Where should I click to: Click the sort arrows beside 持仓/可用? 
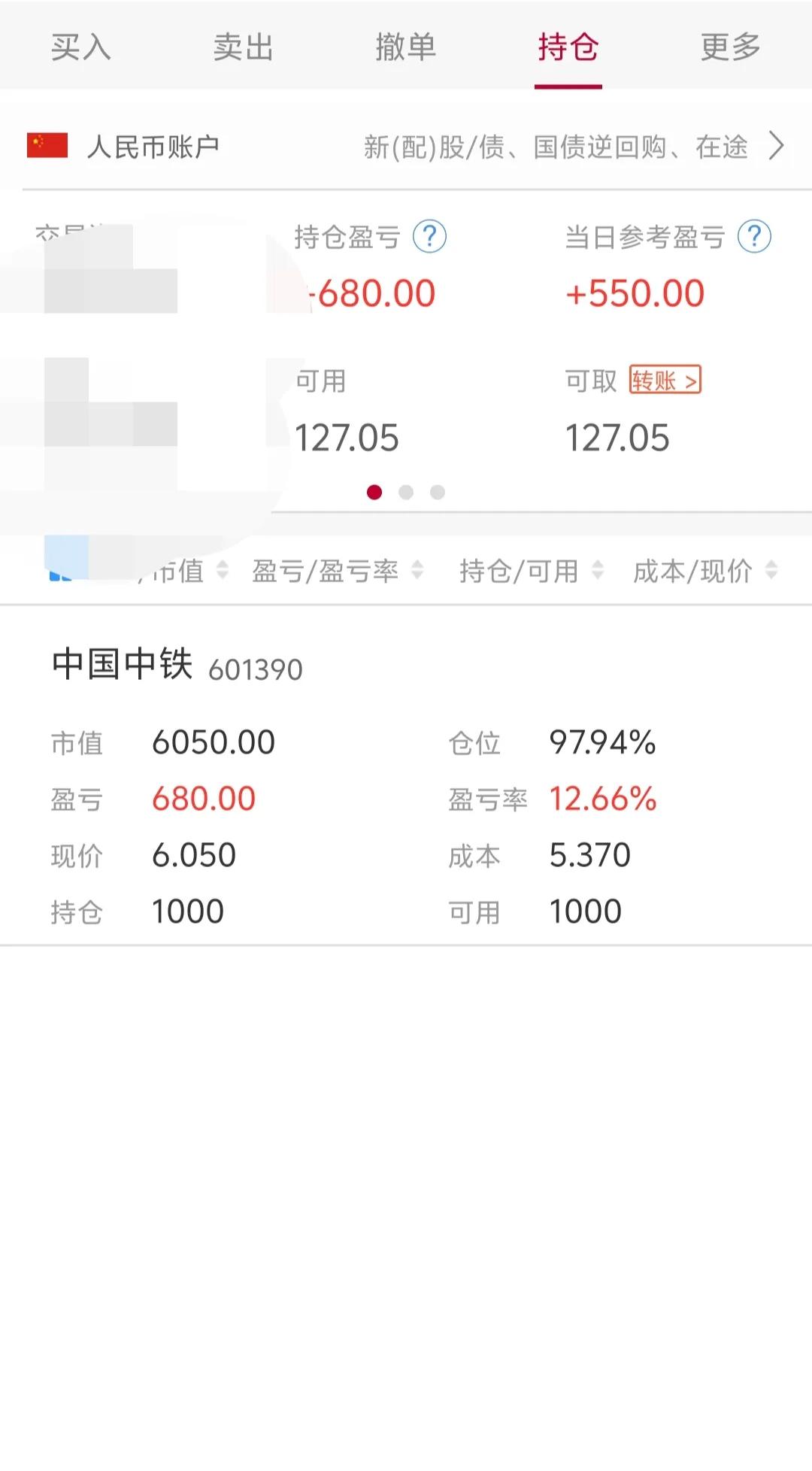pyautogui.click(x=598, y=570)
